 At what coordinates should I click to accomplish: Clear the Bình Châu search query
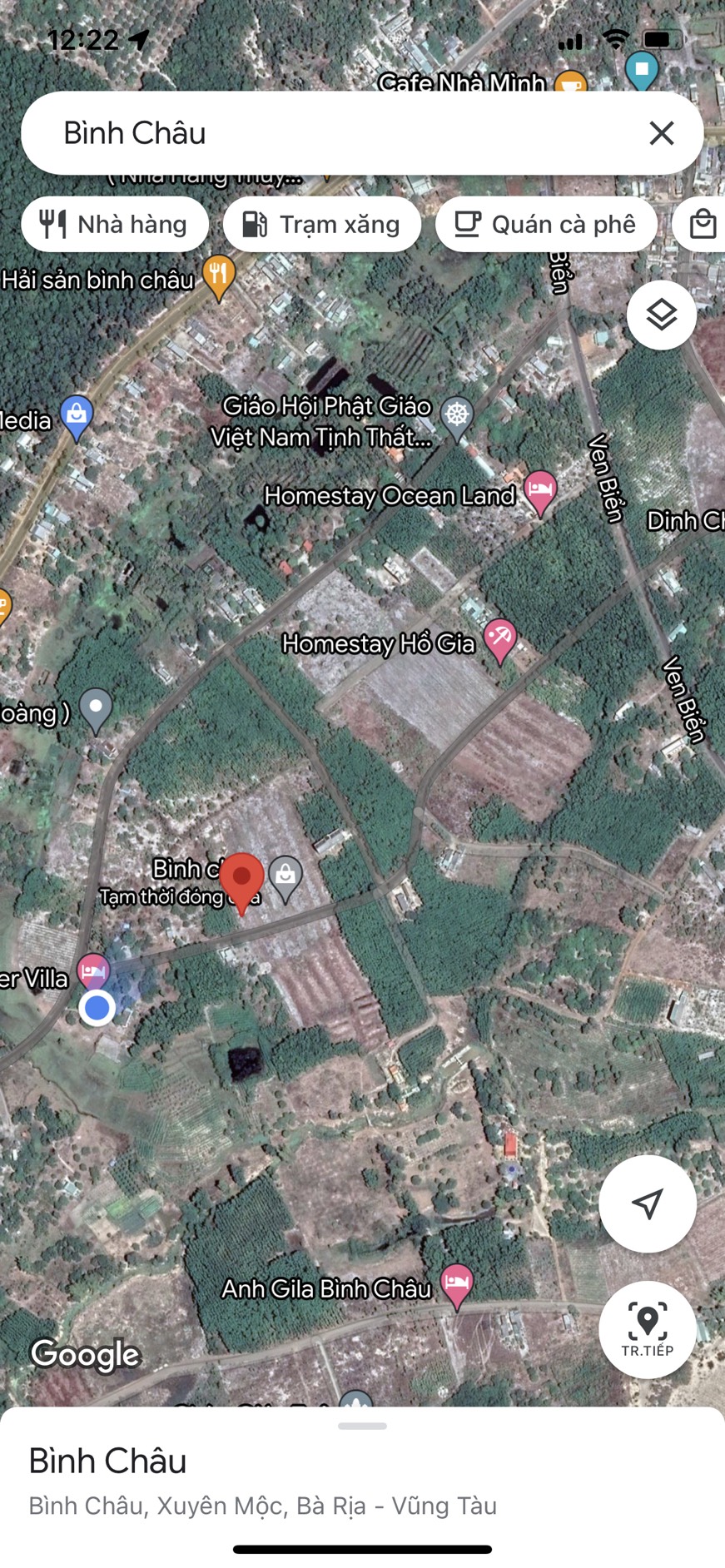pos(662,133)
